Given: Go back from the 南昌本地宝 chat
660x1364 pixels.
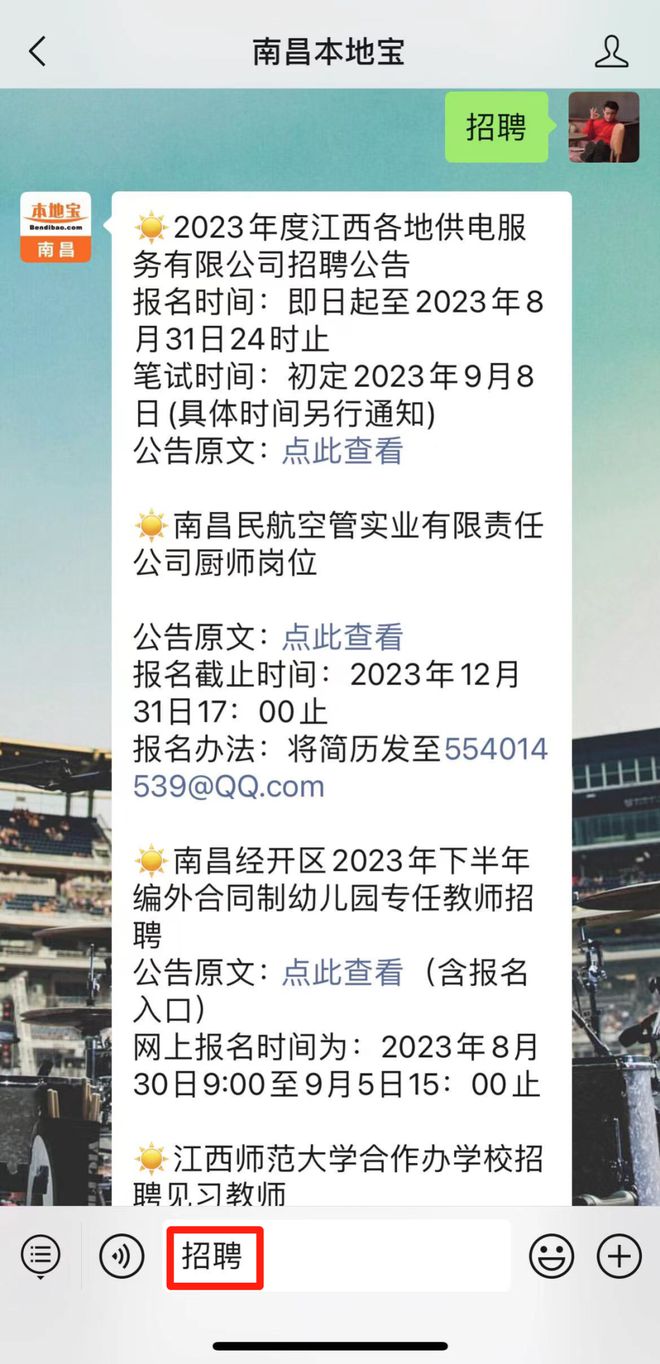Looking at the screenshot, I should (38, 52).
